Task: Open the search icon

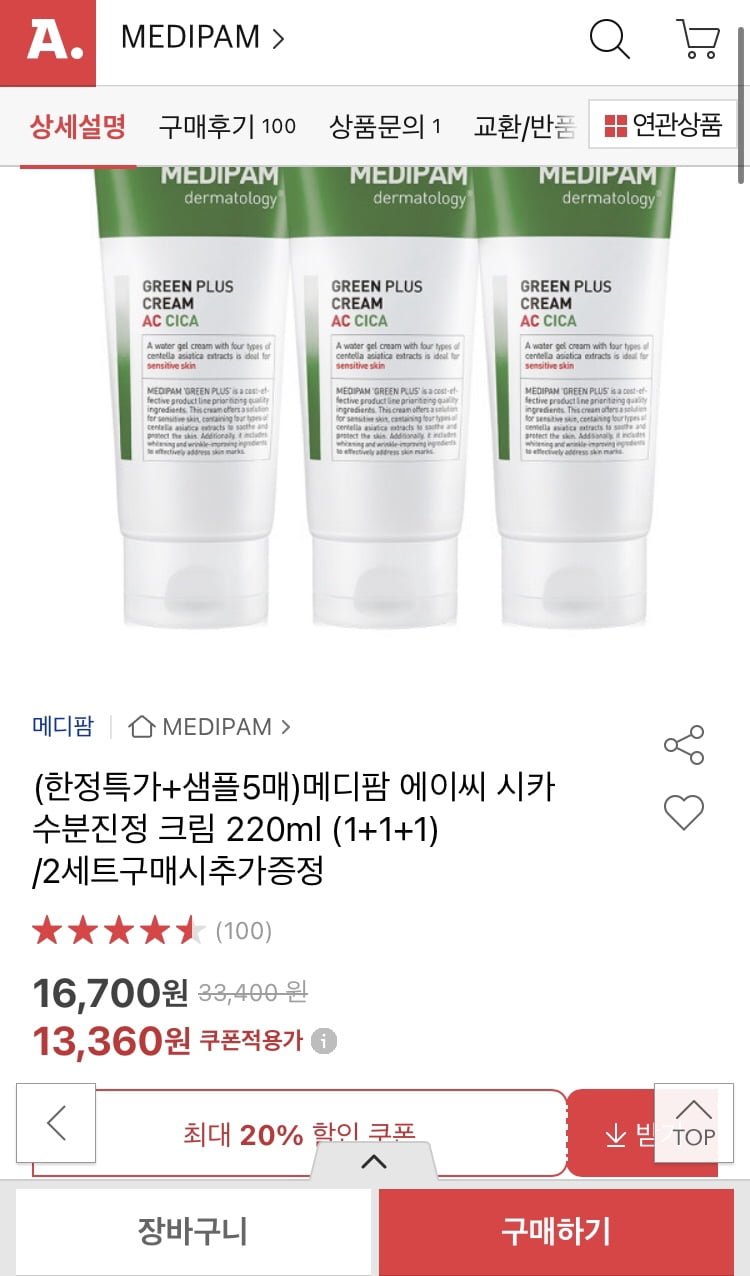Action: 609,40
